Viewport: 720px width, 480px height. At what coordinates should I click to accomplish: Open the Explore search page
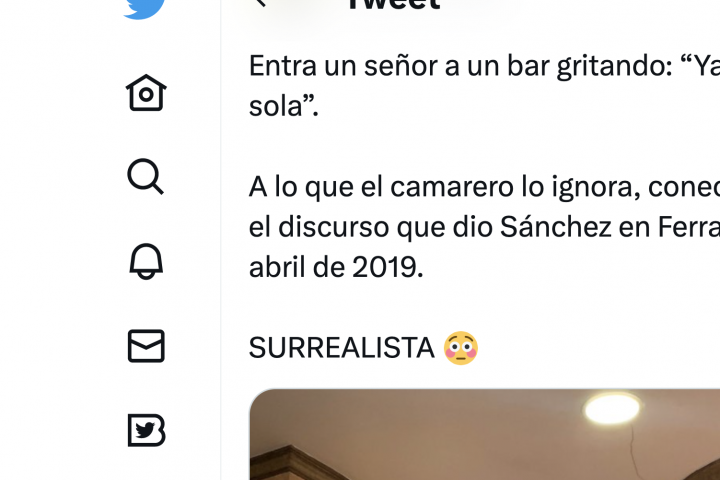pyautogui.click(x=146, y=177)
